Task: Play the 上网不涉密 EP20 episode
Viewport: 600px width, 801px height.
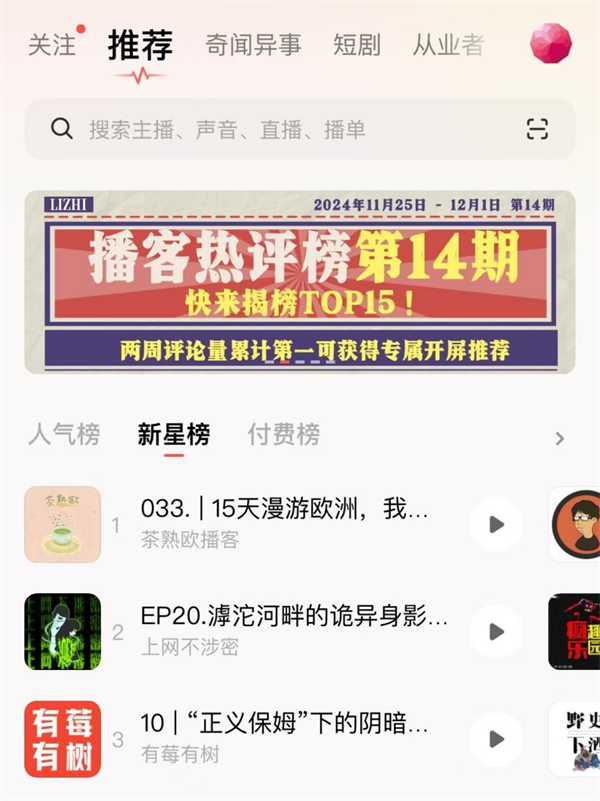Action: pos(495,632)
